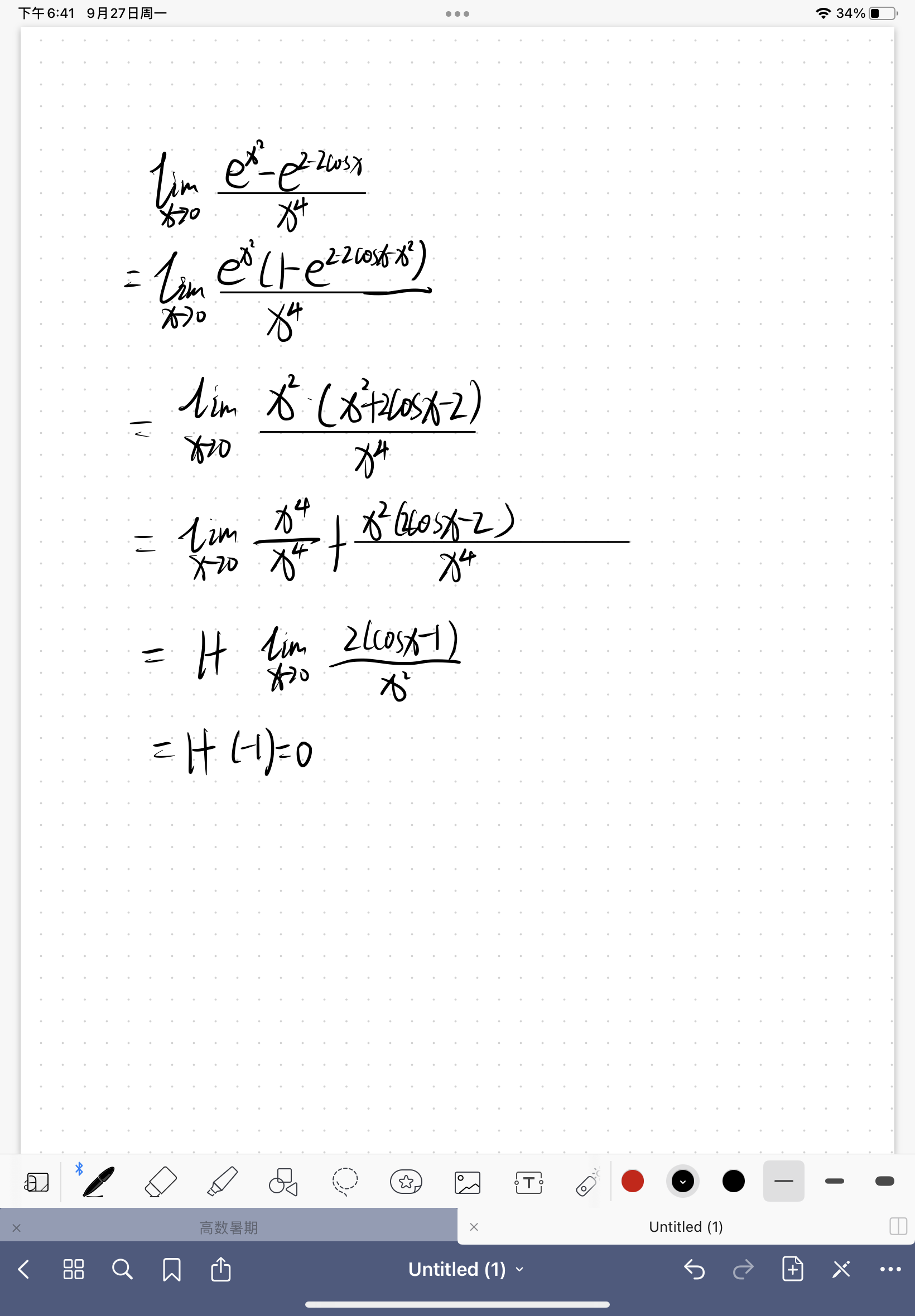915x1316 pixels.
Task: Close the Untitled (1) tab
Action: pyautogui.click(x=474, y=1227)
